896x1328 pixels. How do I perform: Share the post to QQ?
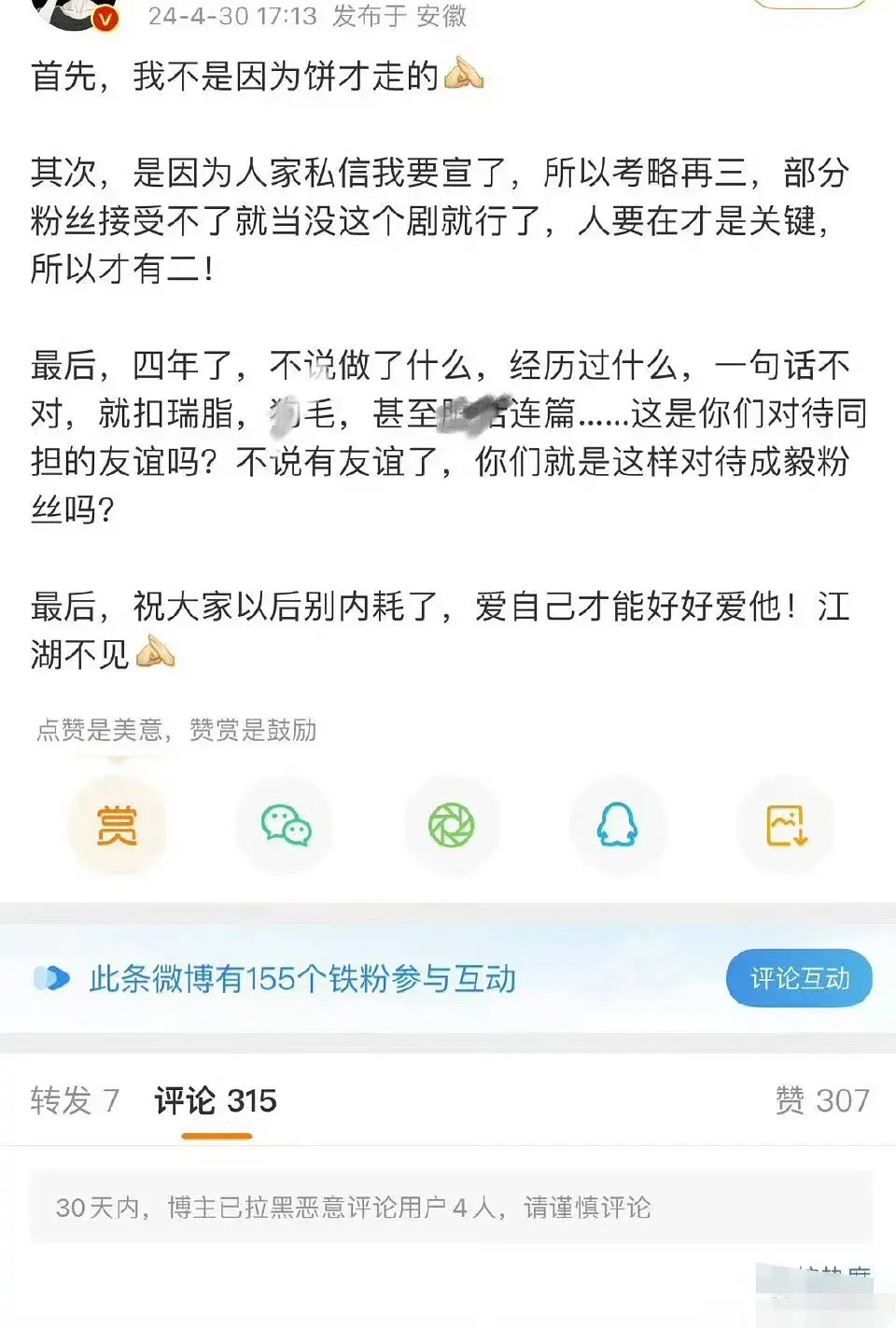point(618,826)
